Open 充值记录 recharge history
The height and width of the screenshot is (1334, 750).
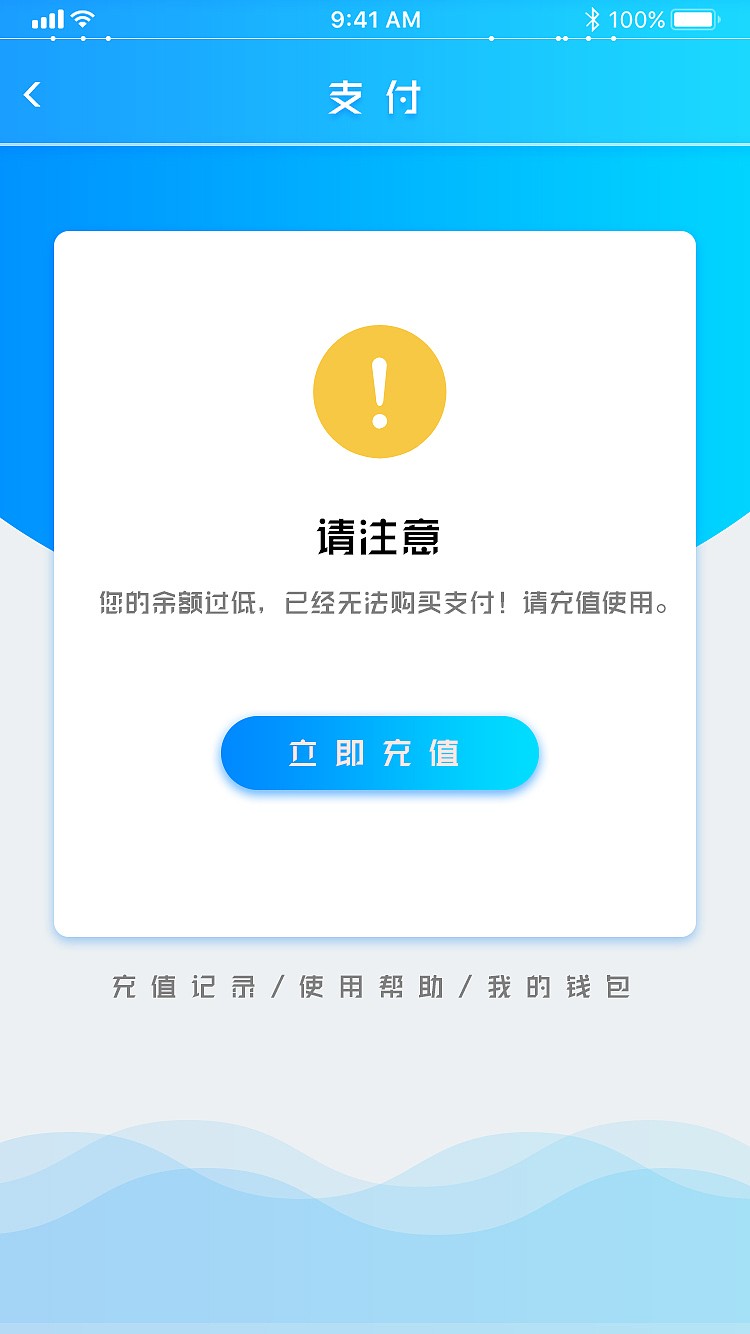click(x=182, y=986)
